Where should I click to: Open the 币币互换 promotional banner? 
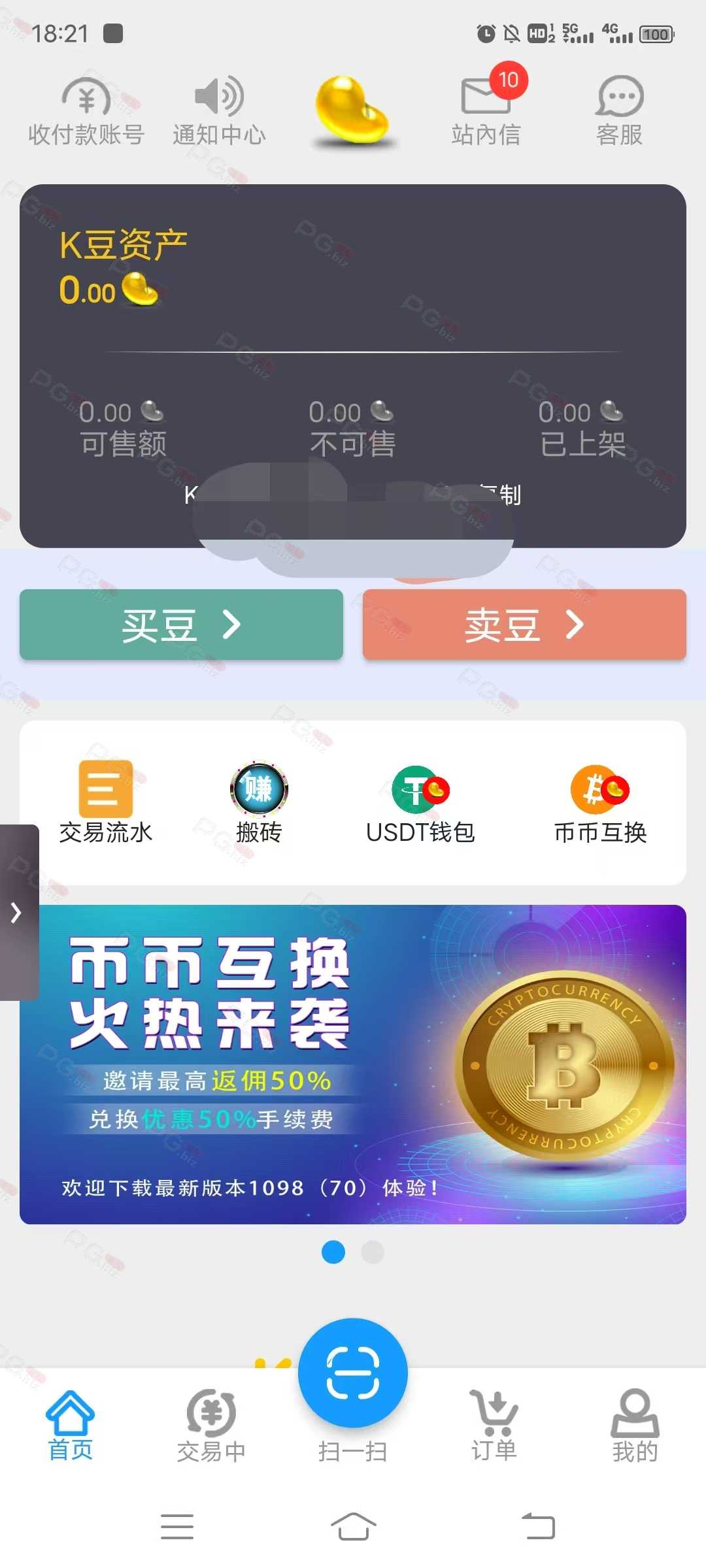pos(353,1064)
